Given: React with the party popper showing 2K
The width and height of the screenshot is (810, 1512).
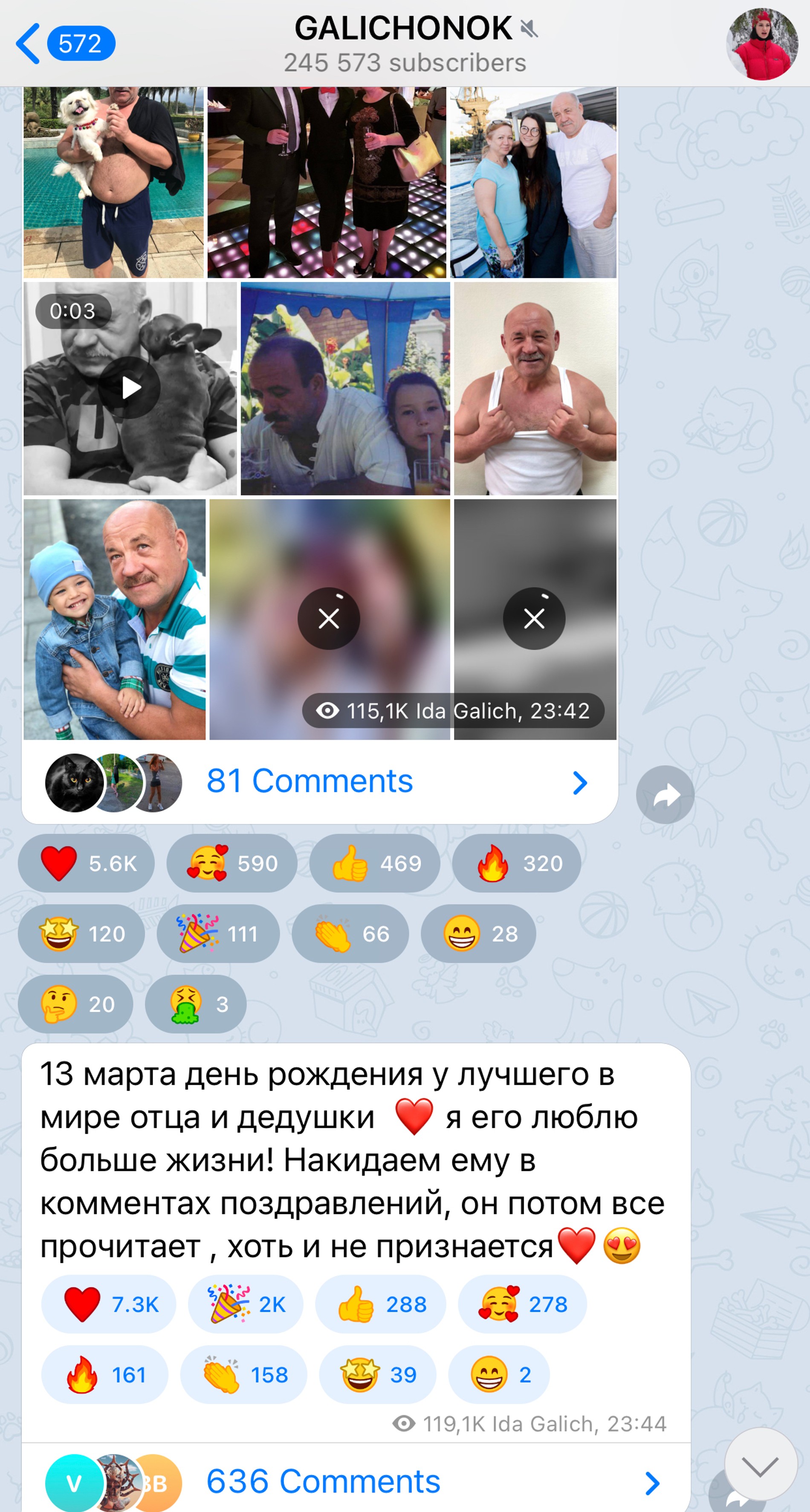Looking at the screenshot, I should (246, 1304).
